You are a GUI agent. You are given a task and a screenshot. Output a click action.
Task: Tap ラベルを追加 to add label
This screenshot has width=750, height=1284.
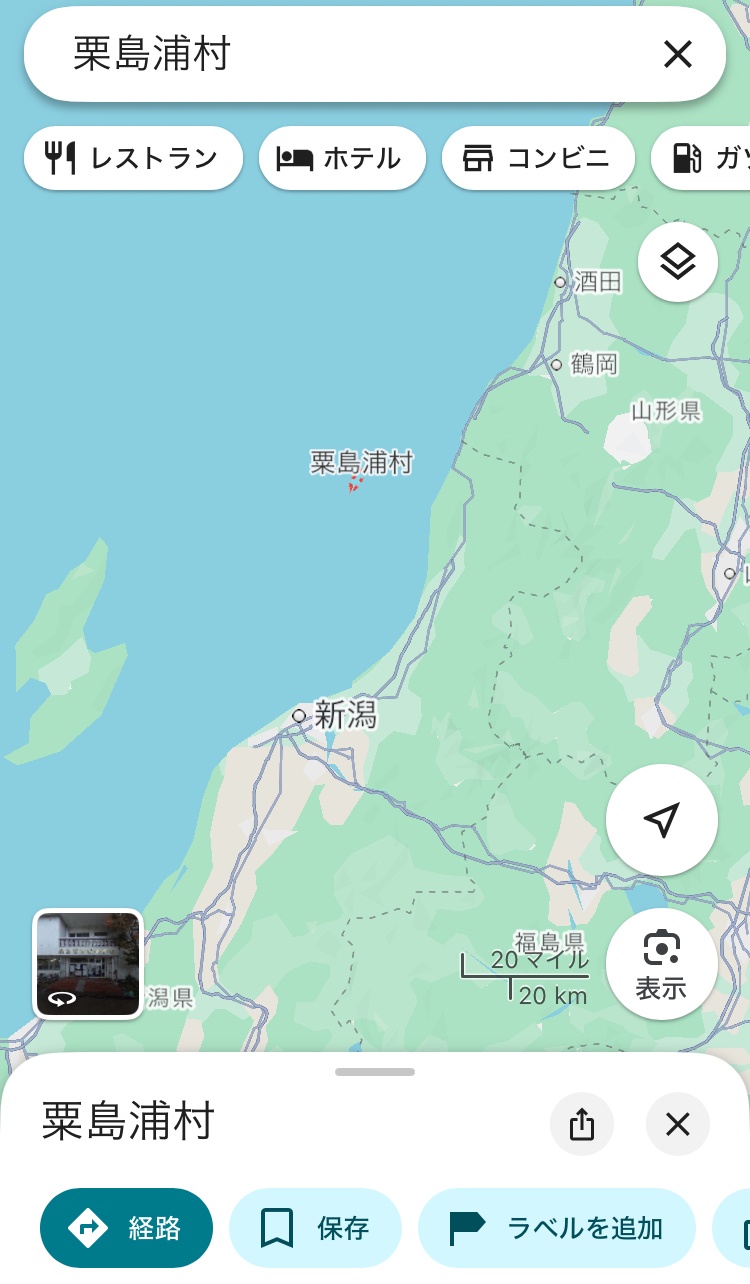pos(556,1228)
